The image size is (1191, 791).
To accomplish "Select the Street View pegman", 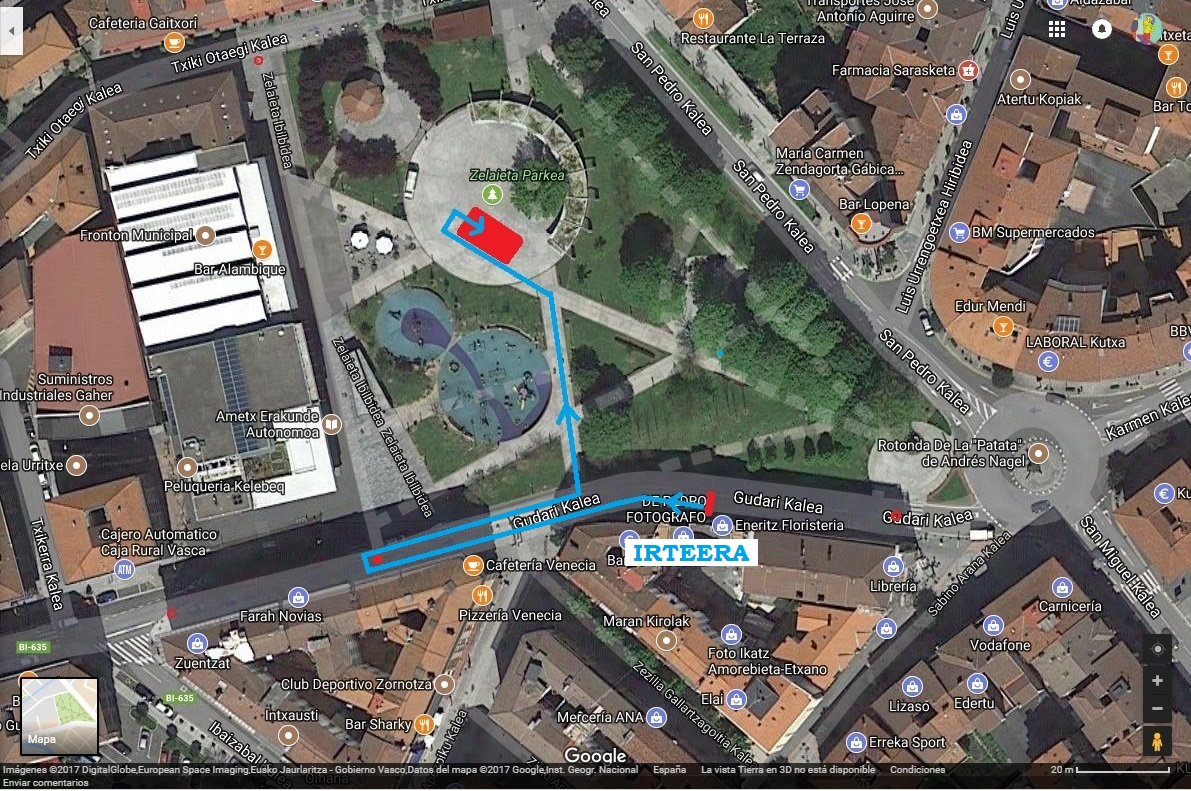I will [x=1157, y=742].
